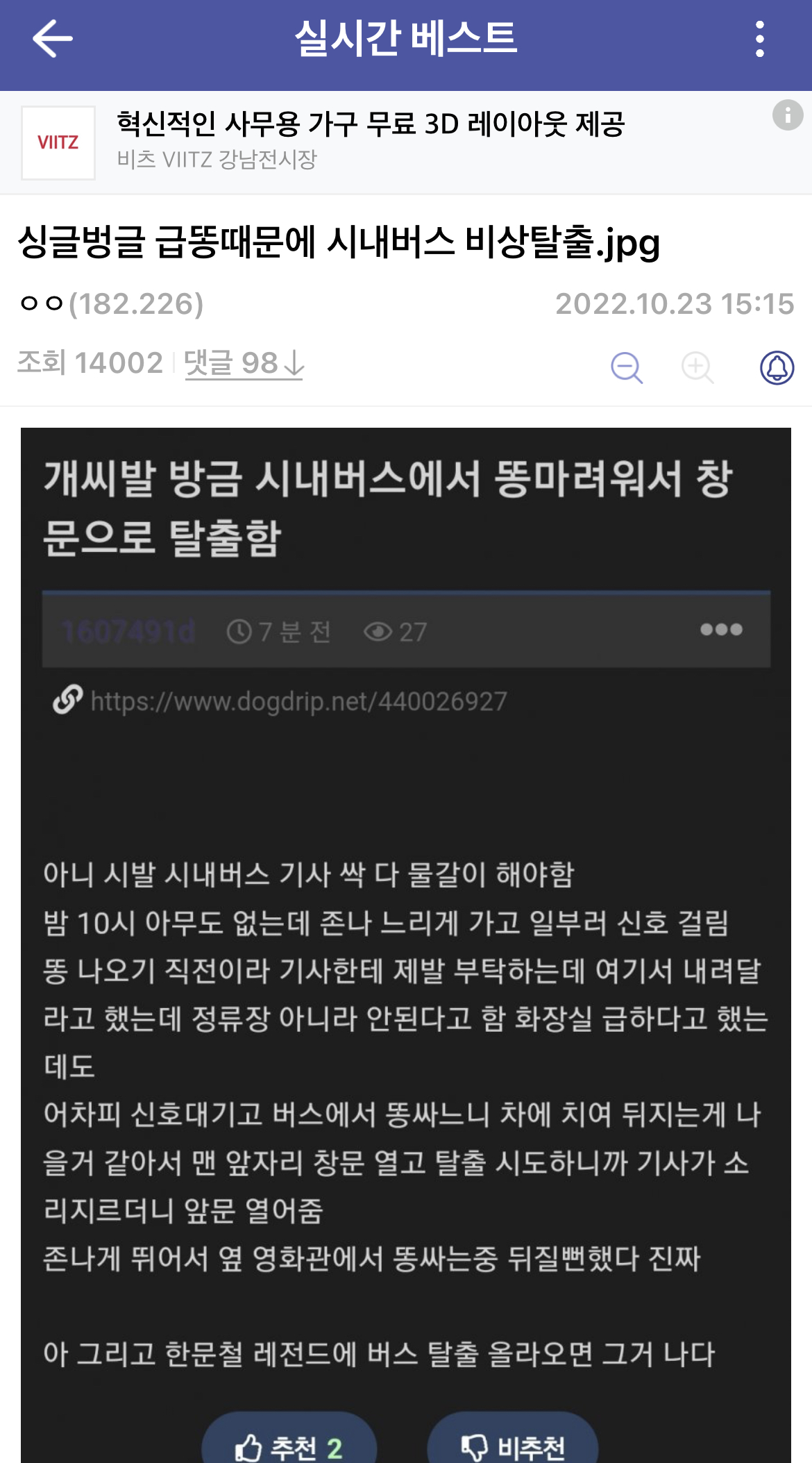Decrease text size with zoom-out magnifier
812x1463 pixels.
pyautogui.click(x=626, y=367)
